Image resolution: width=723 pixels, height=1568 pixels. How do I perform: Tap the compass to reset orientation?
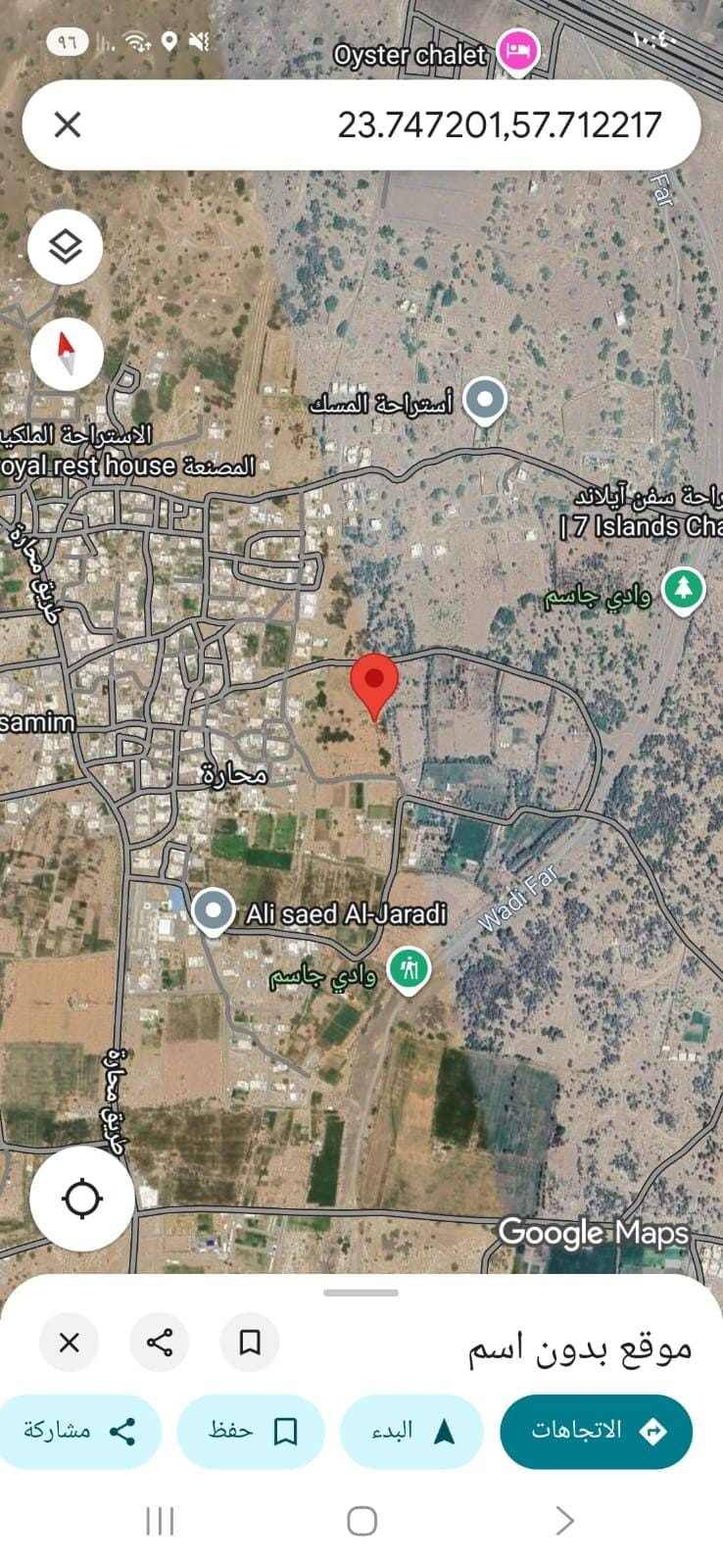(67, 353)
